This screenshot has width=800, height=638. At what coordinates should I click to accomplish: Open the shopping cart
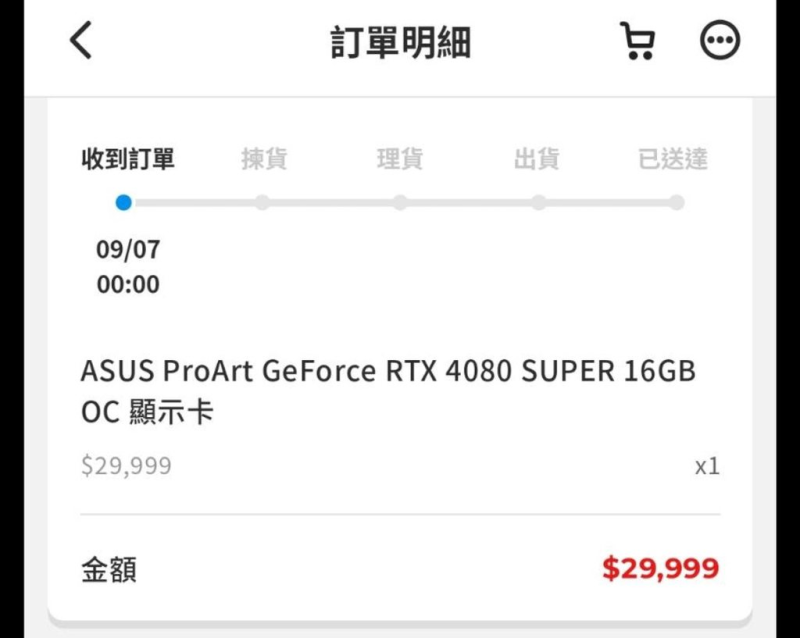click(637, 42)
